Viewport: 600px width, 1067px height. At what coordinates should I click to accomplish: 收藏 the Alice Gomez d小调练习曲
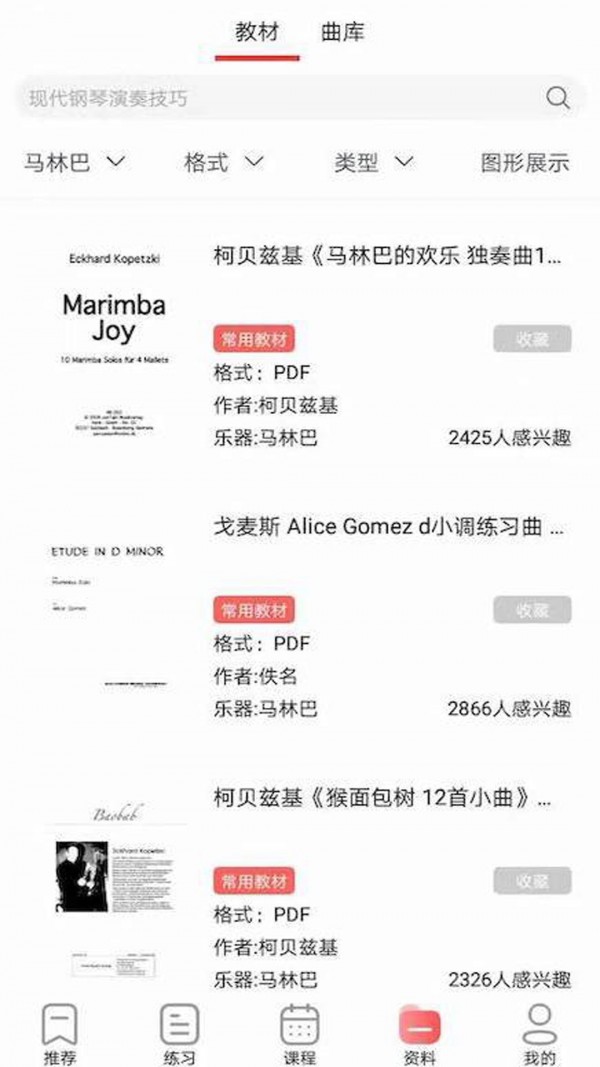[532, 609]
